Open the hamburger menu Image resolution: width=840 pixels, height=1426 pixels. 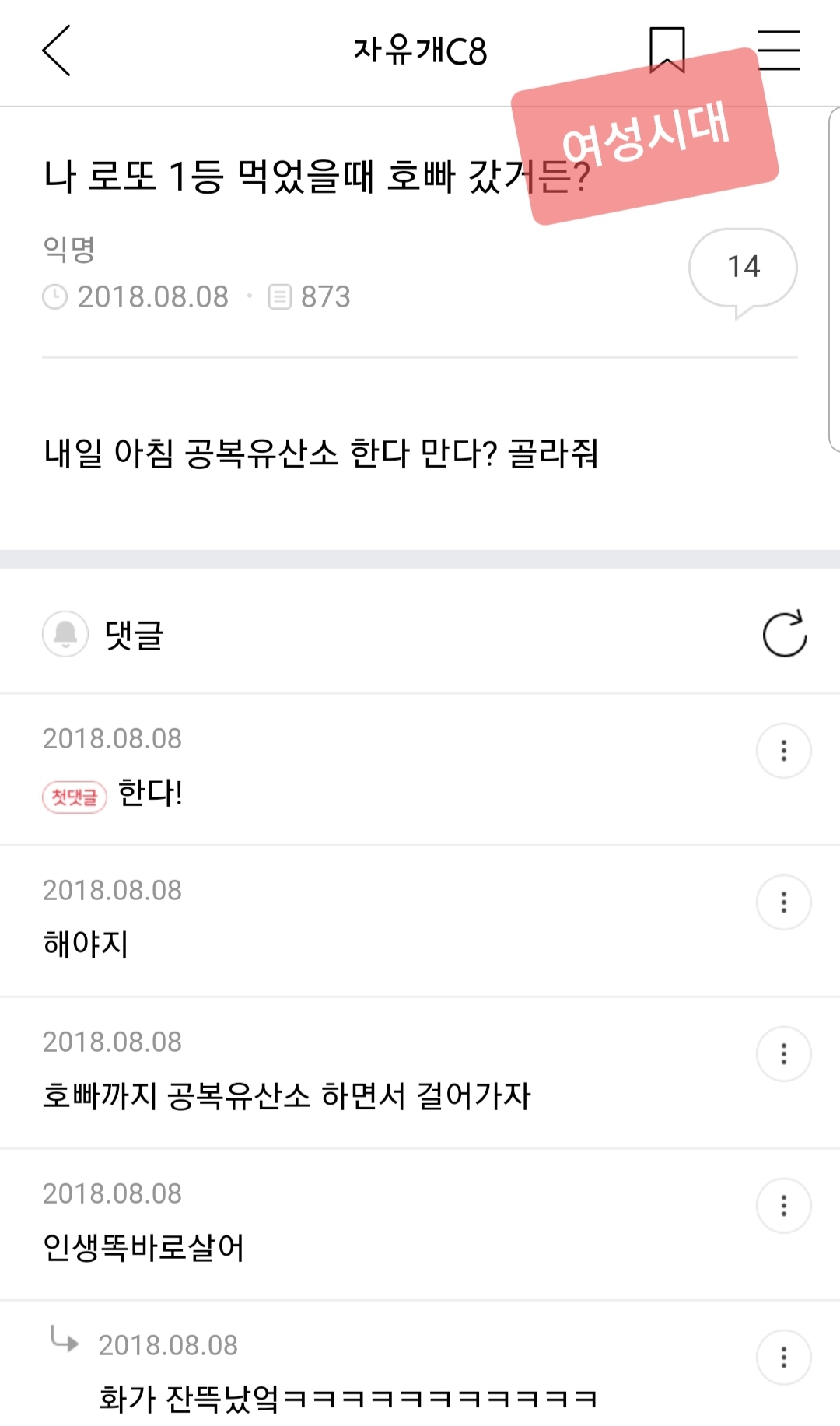point(779,51)
